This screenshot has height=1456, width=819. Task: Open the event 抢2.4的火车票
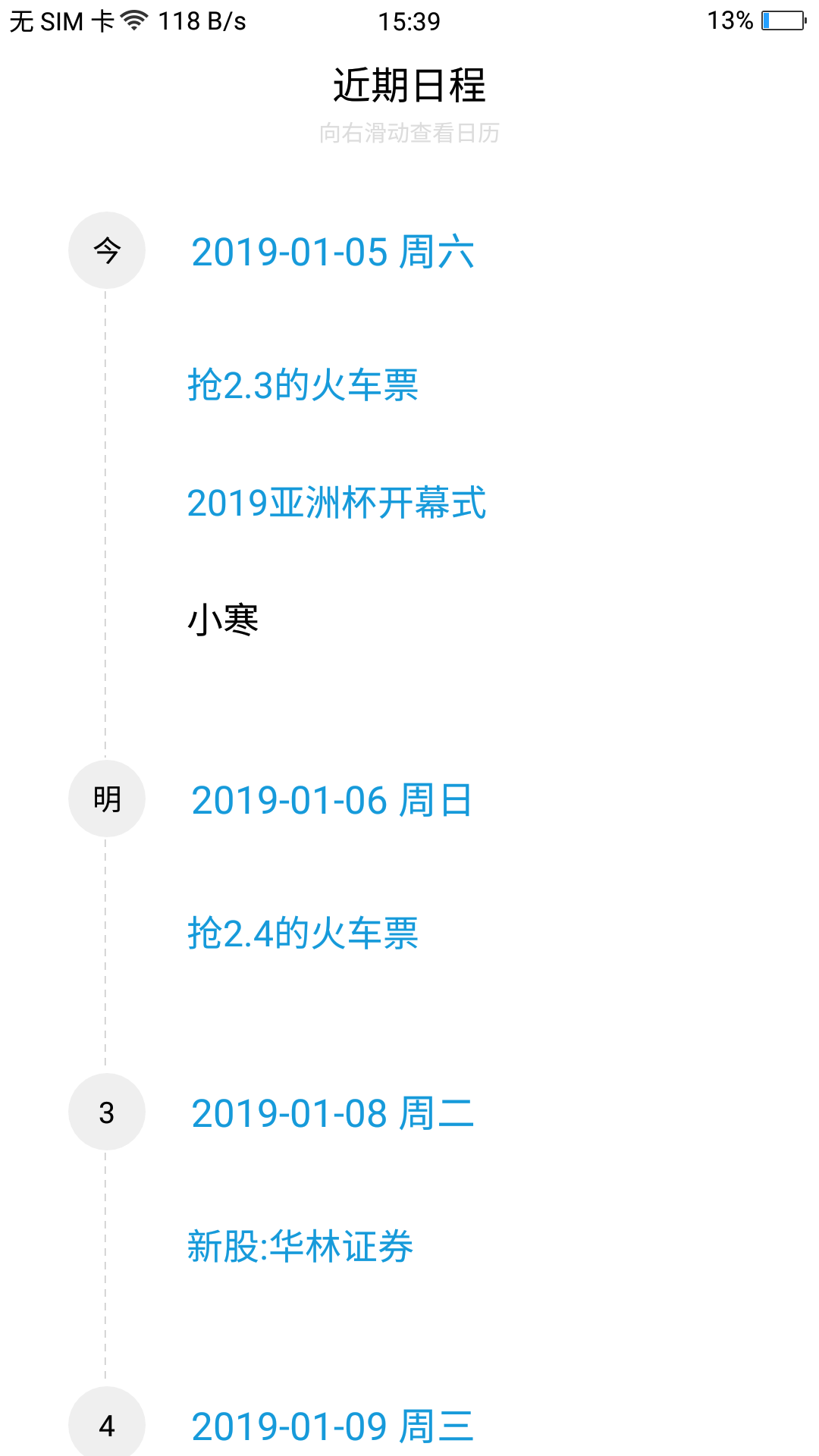pos(303,933)
